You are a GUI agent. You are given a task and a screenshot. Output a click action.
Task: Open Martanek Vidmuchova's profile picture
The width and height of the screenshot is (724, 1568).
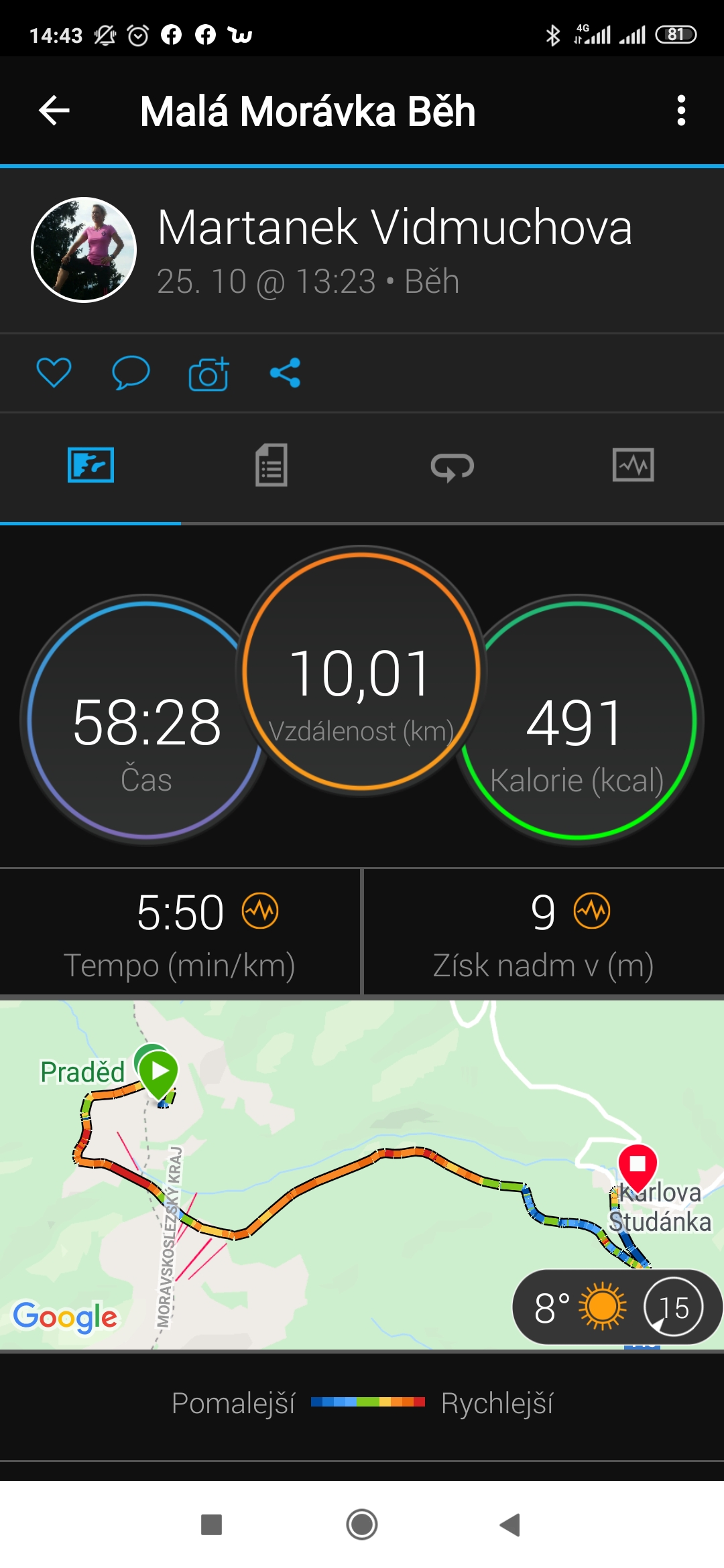(x=84, y=249)
